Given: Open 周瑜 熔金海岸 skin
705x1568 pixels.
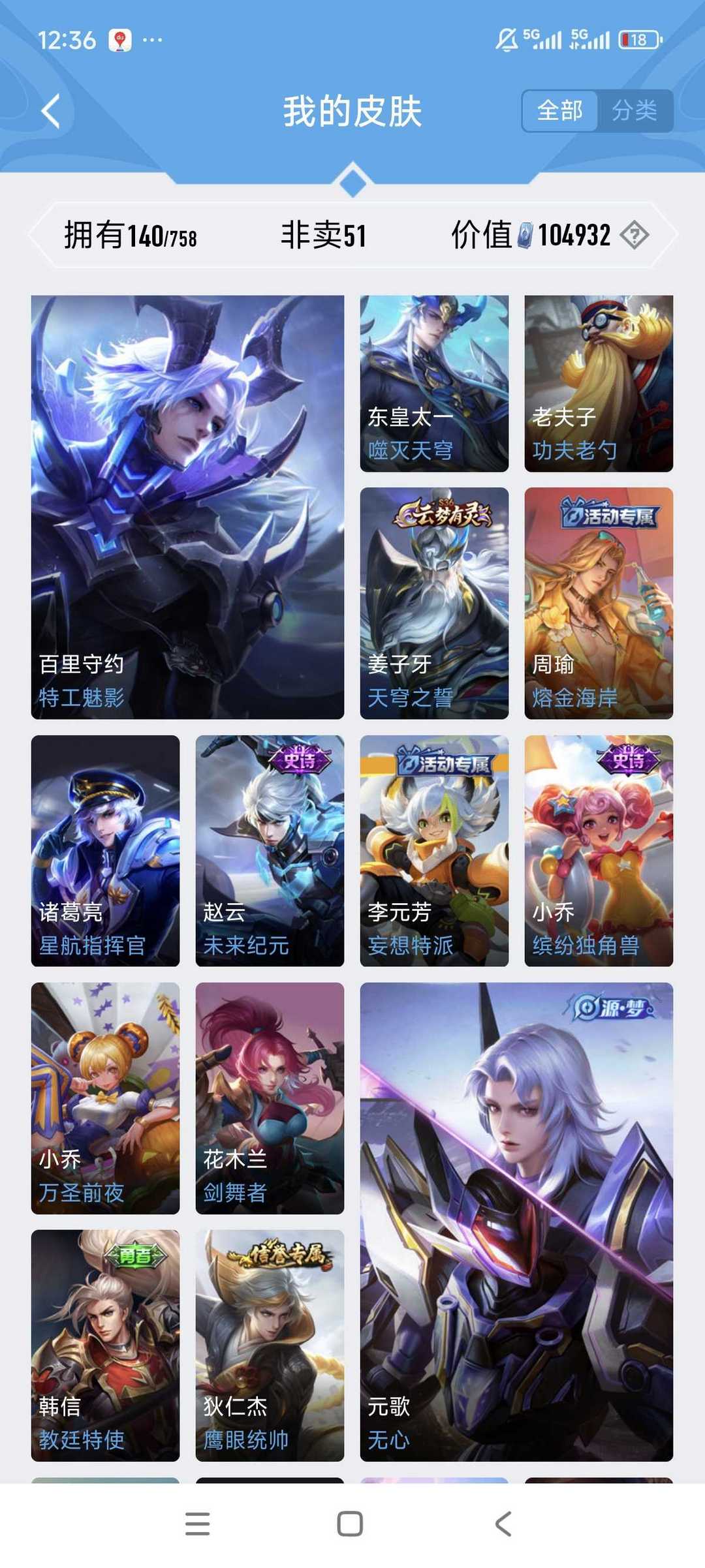Looking at the screenshot, I should point(599,603).
